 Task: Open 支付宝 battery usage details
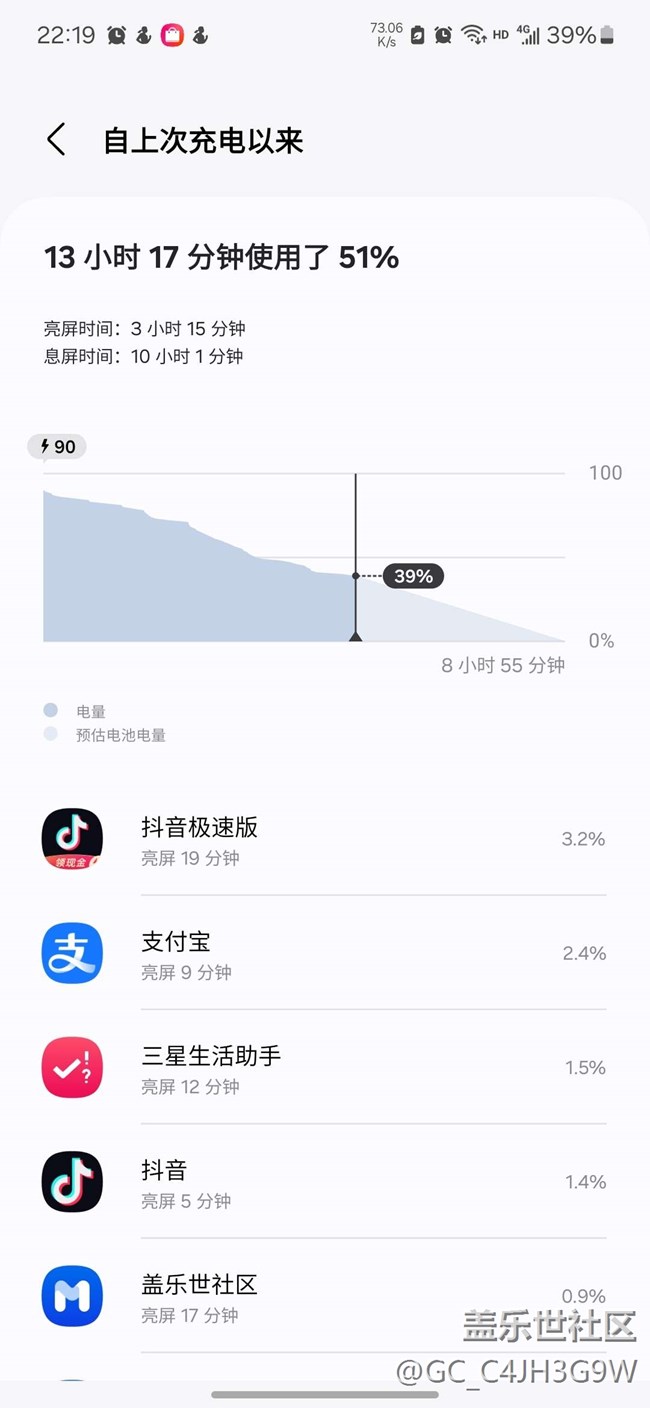(325, 953)
